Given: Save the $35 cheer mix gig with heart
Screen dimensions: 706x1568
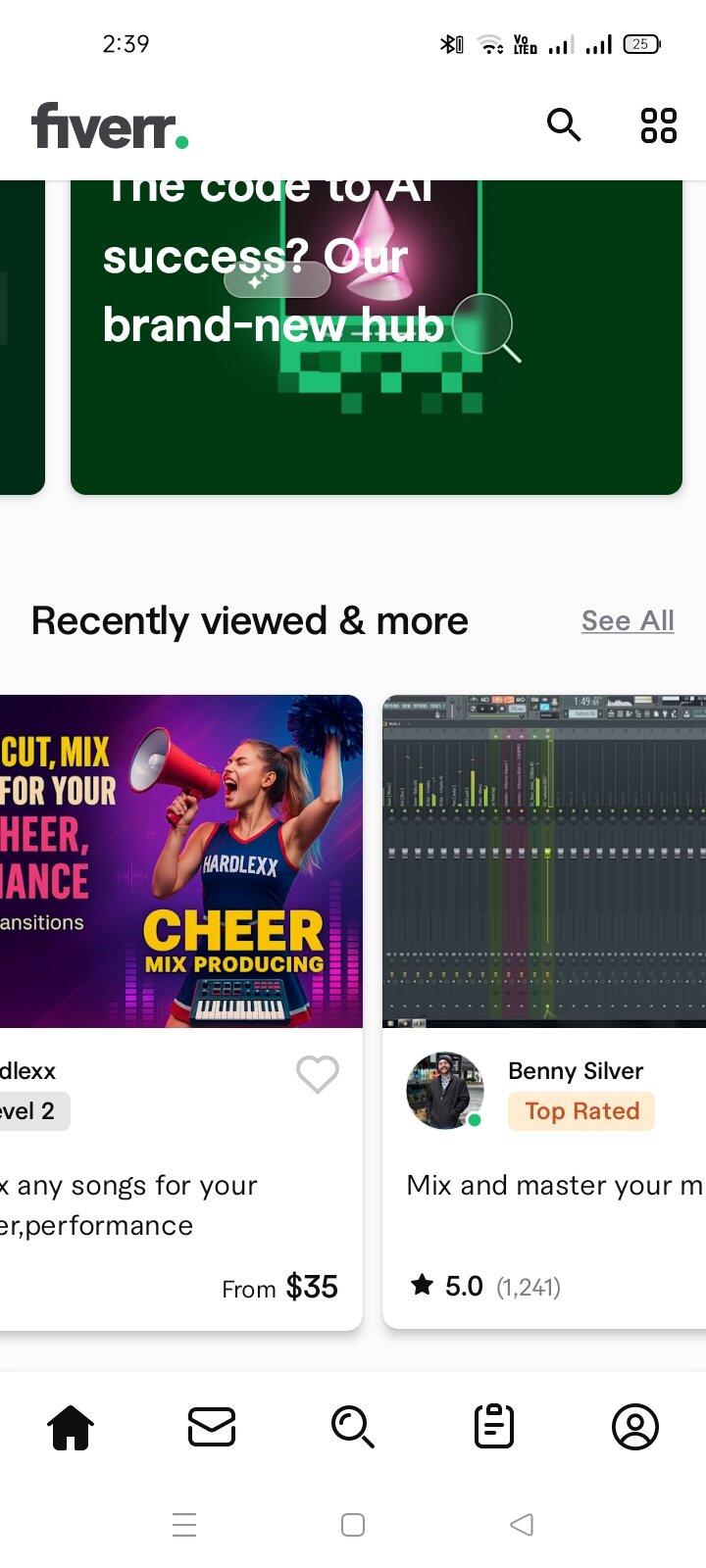Looking at the screenshot, I should 318,1075.
